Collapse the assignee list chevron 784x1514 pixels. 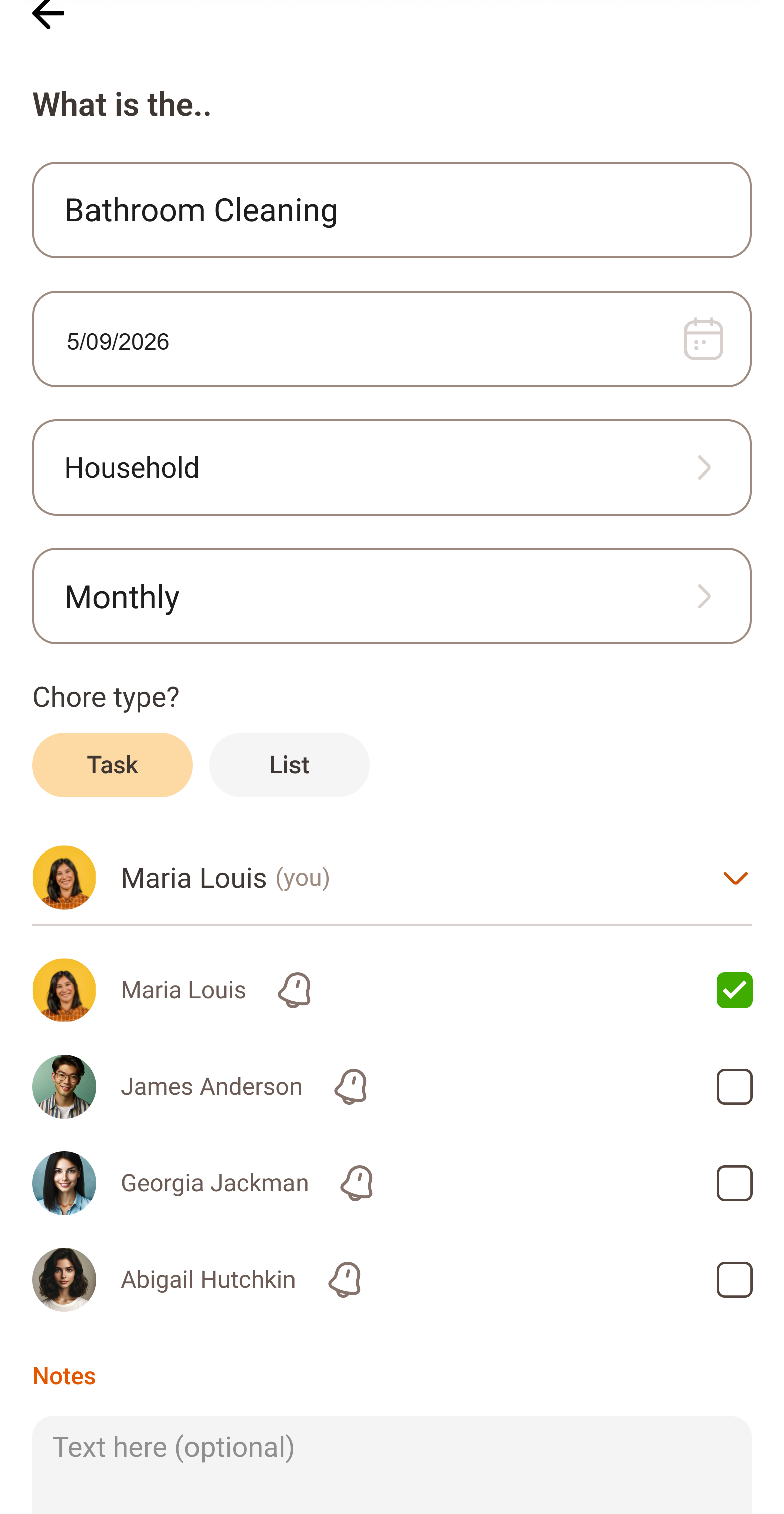735,878
